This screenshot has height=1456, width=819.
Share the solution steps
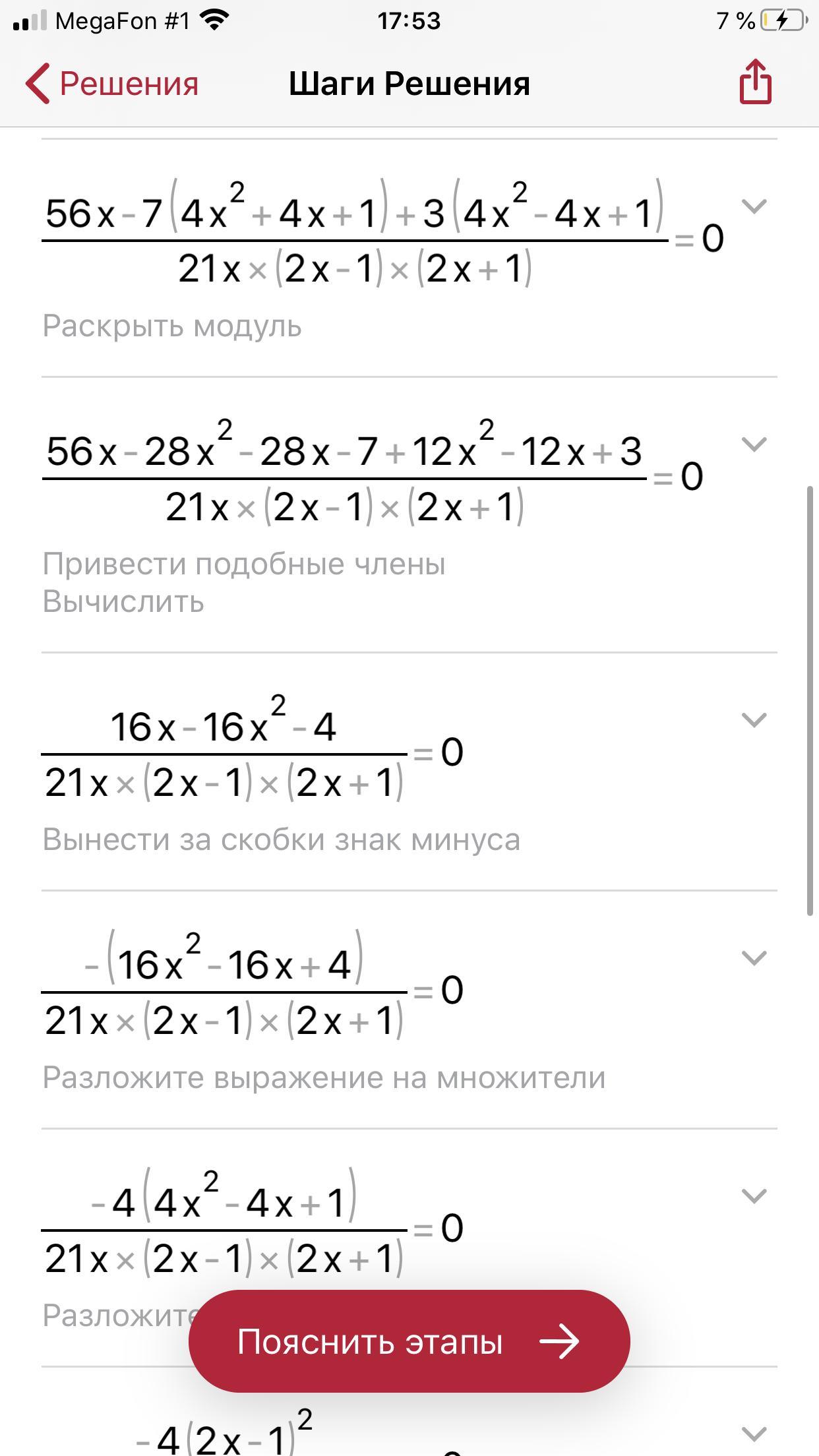click(755, 82)
